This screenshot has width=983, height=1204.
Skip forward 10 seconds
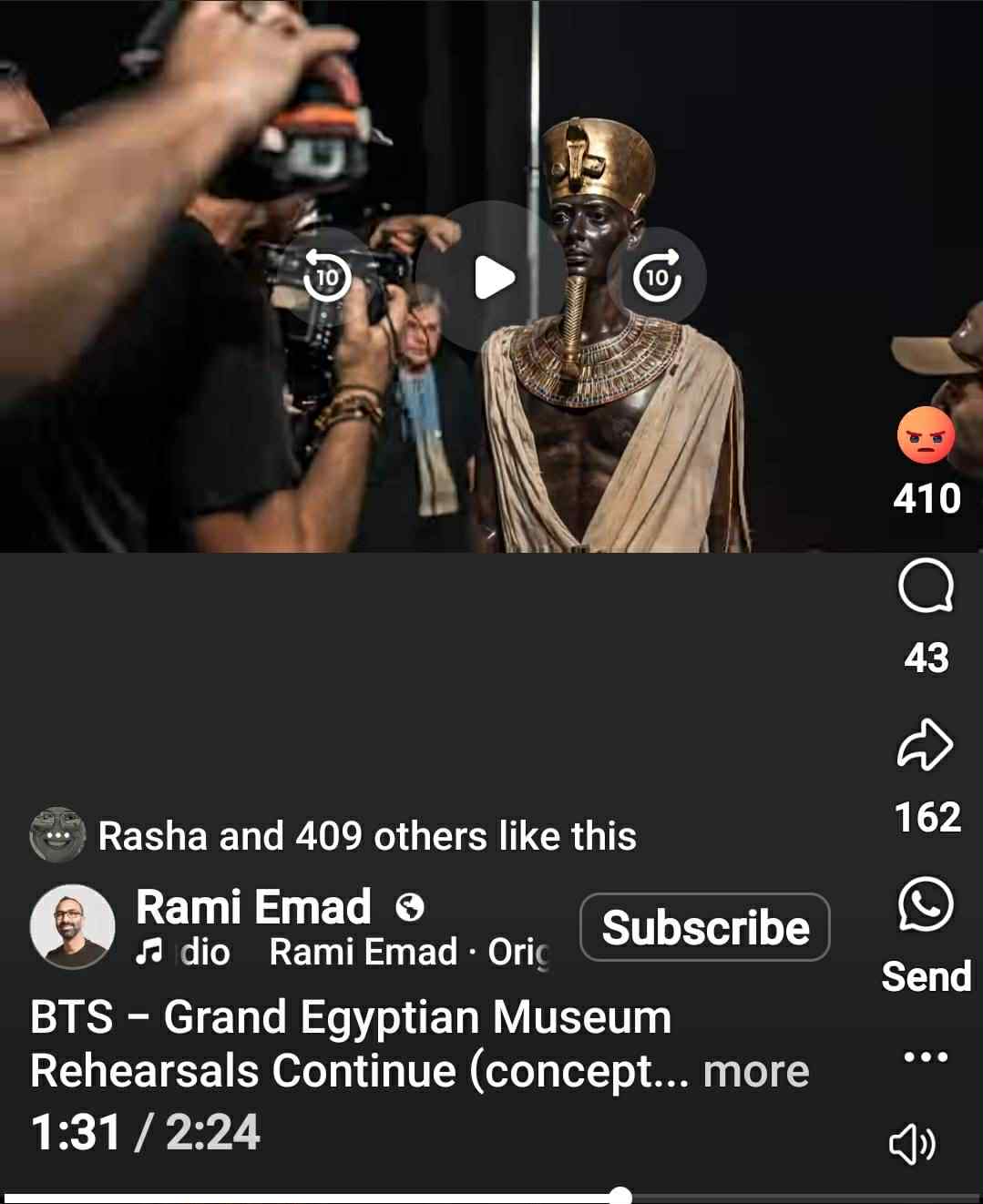coord(657,277)
